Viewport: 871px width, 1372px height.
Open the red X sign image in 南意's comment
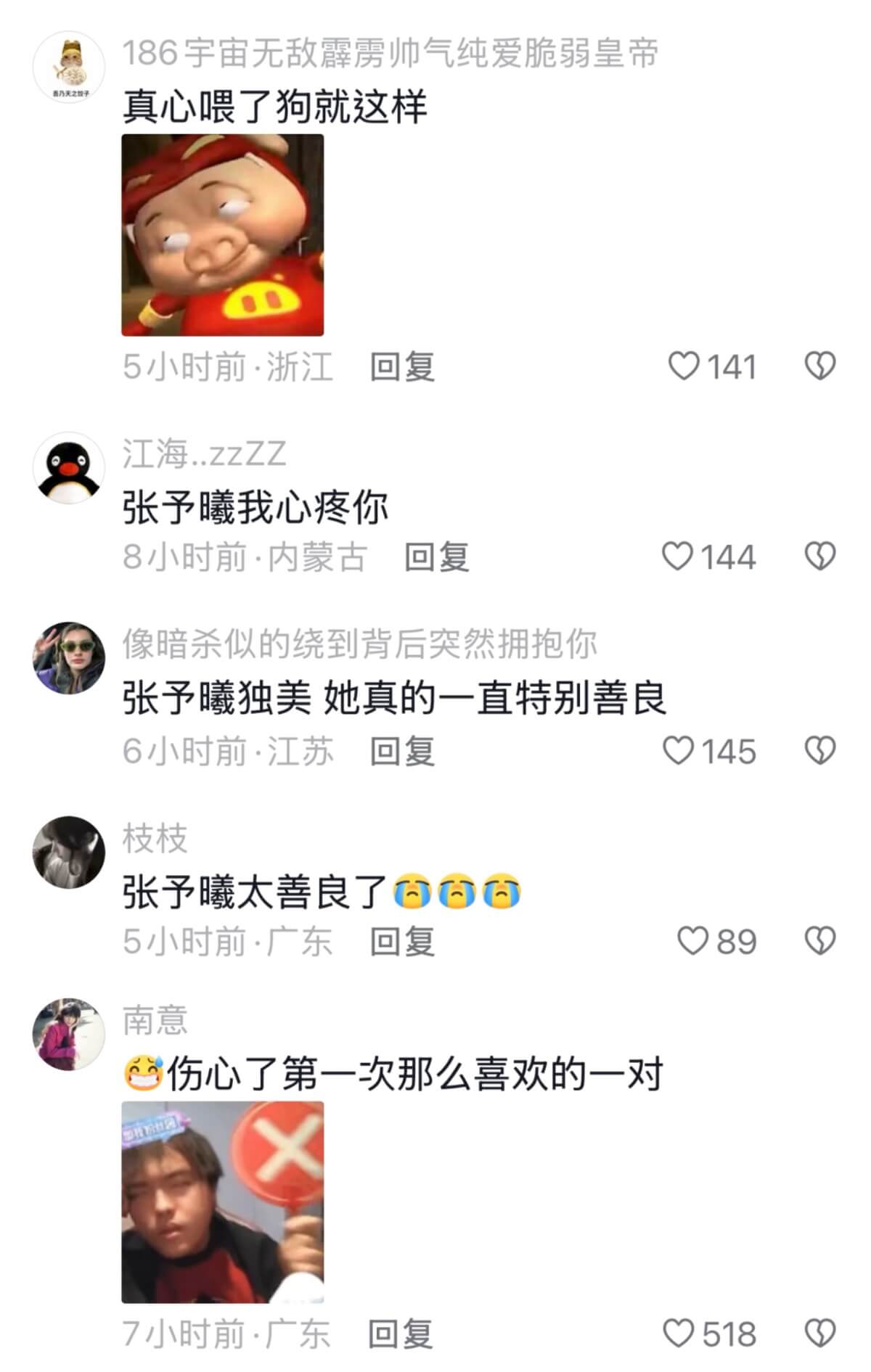tap(223, 1202)
